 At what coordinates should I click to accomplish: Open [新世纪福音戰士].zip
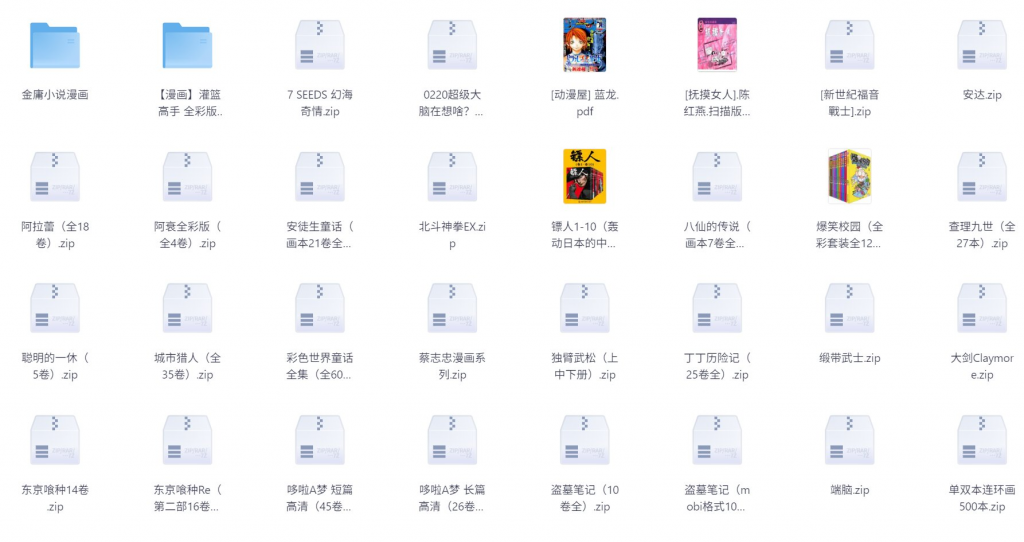click(x=849, y=46)
